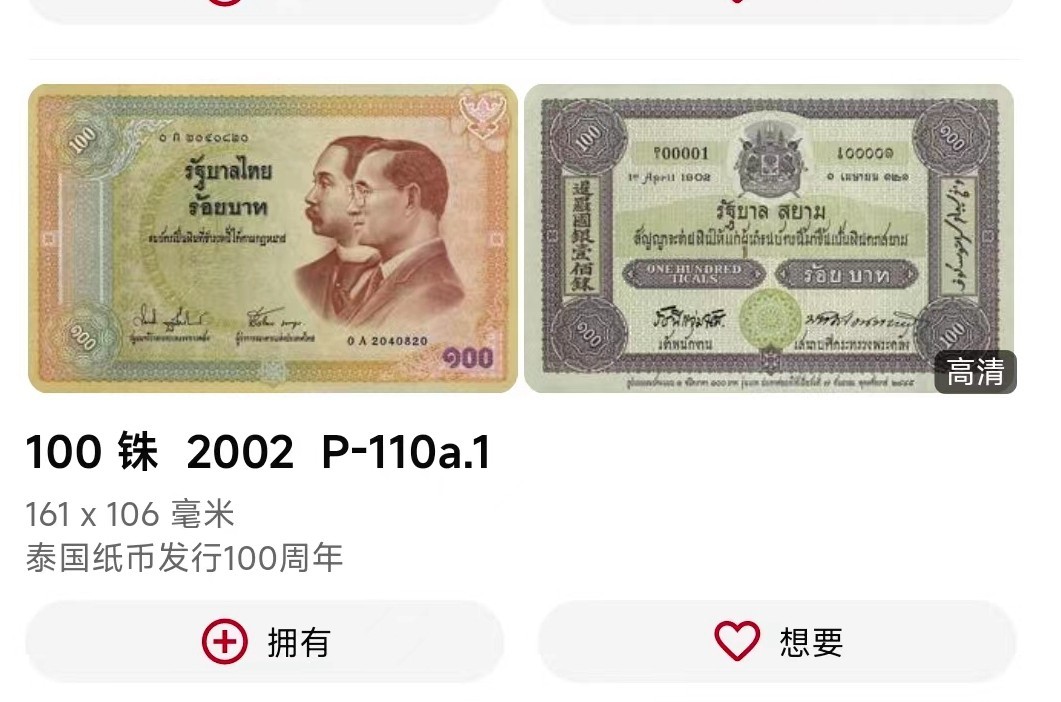Open the green banknote back image
This screenshot has height=702, width=1061.
click(768, 238)
